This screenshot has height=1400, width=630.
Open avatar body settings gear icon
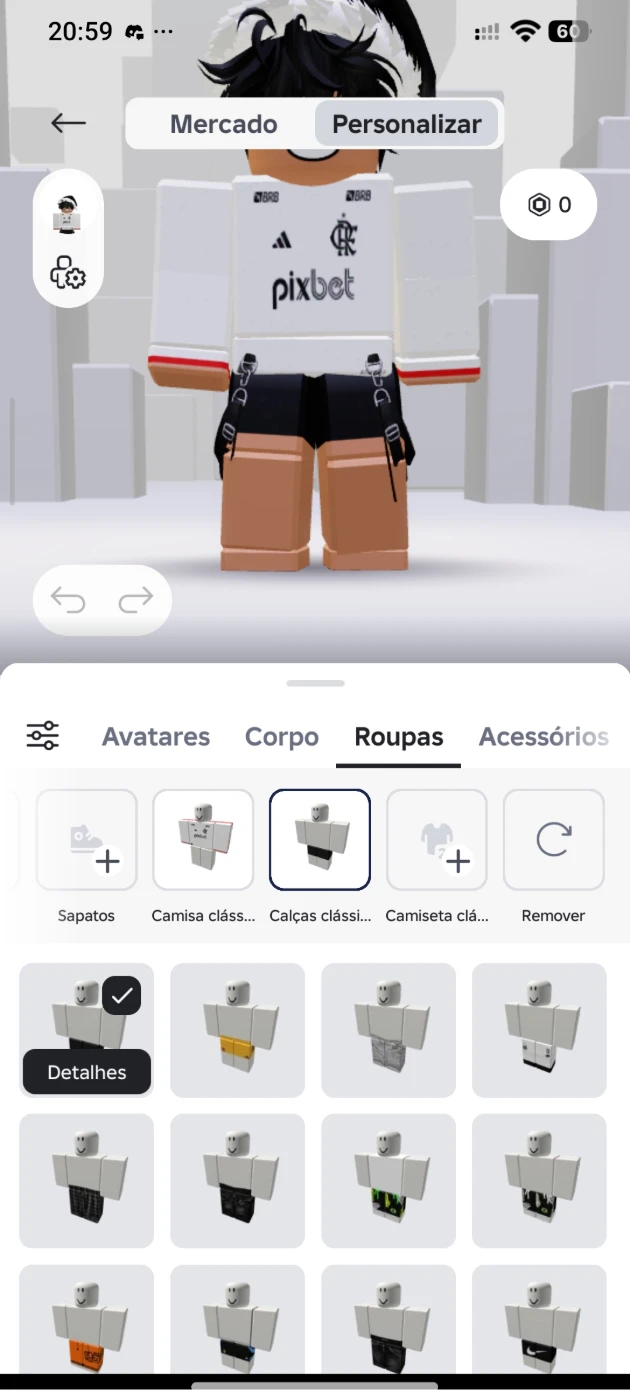point(68,273)
